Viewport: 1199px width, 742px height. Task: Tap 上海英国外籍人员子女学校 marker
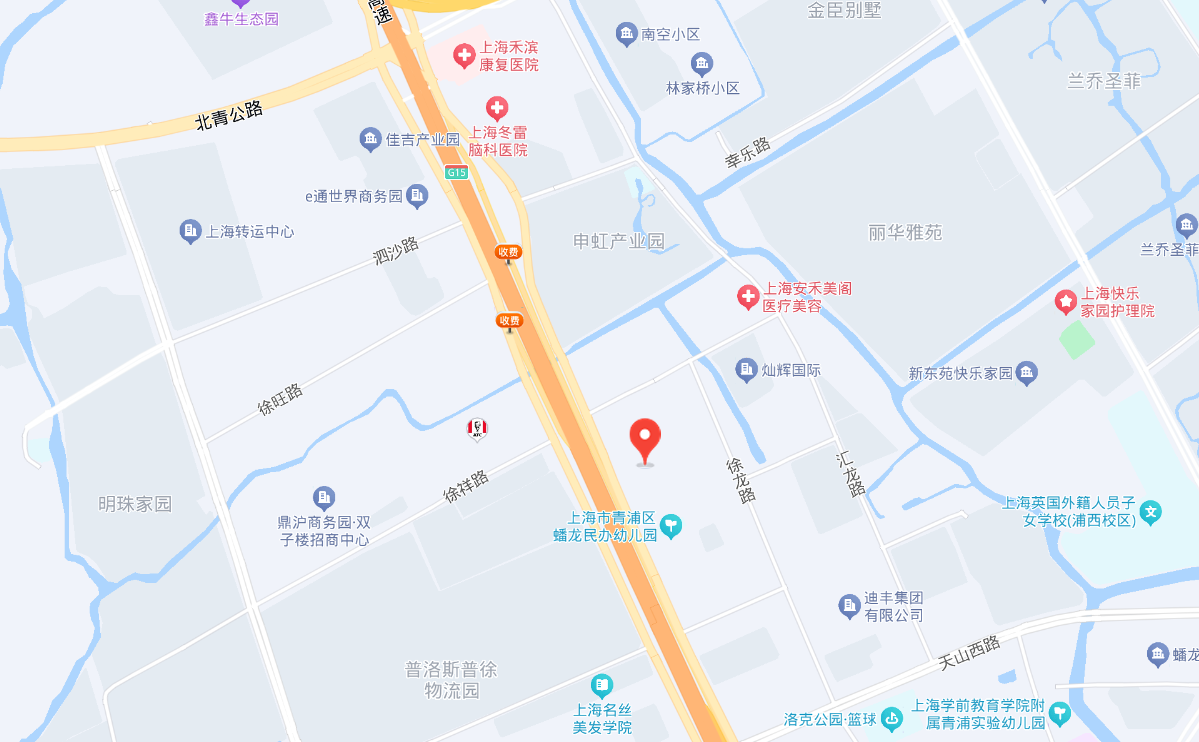[x=1151, y=511]
